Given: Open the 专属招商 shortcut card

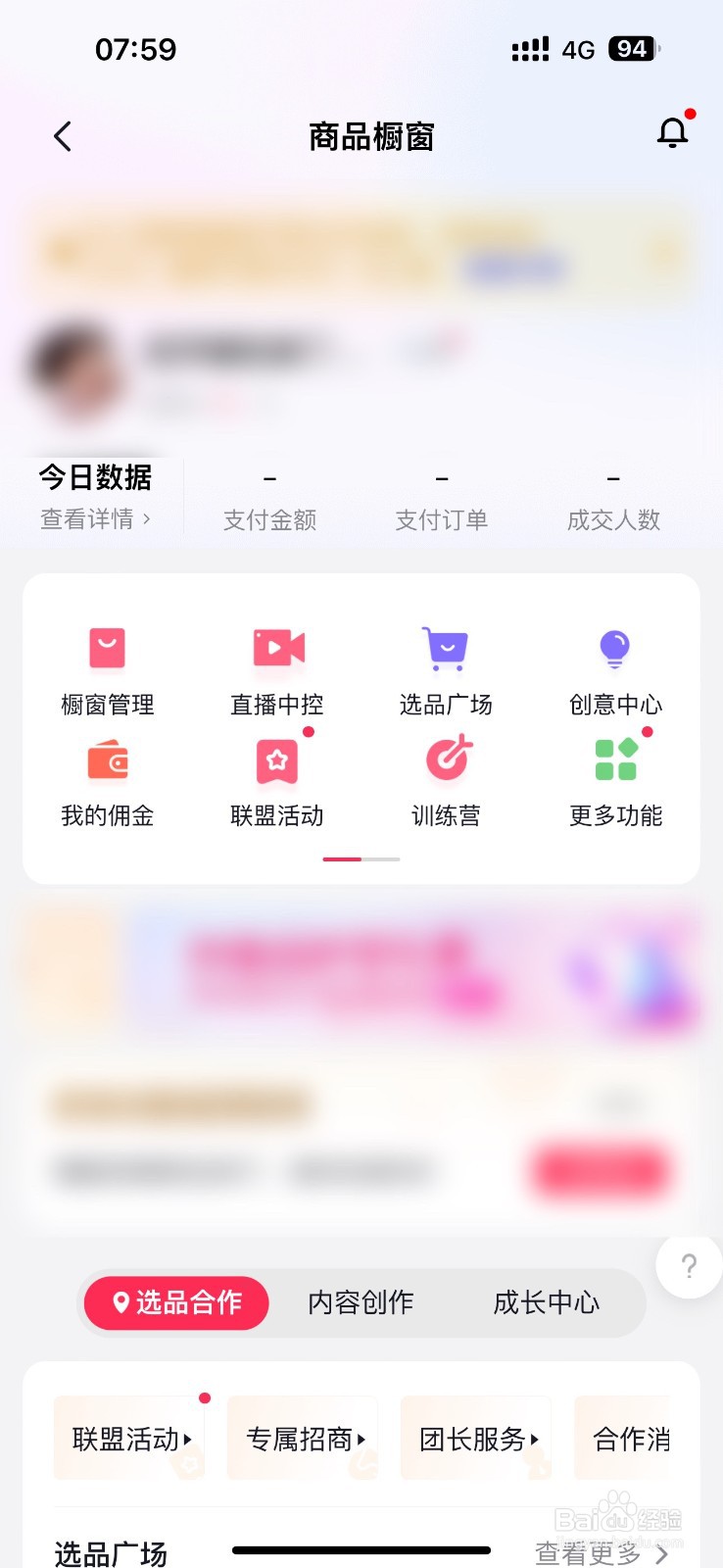Looking at the screenshot, I should (x=302, y=1438).
